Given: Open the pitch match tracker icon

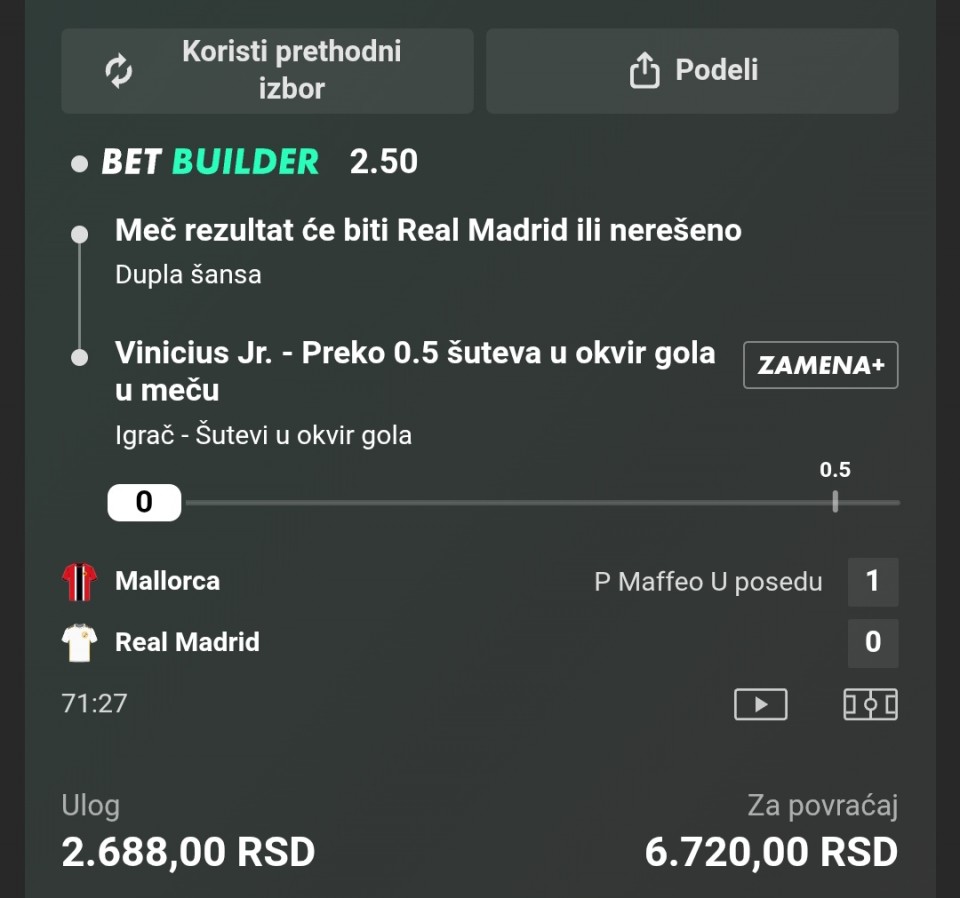Looking at the screenshot, I should (x=870, y=704).
